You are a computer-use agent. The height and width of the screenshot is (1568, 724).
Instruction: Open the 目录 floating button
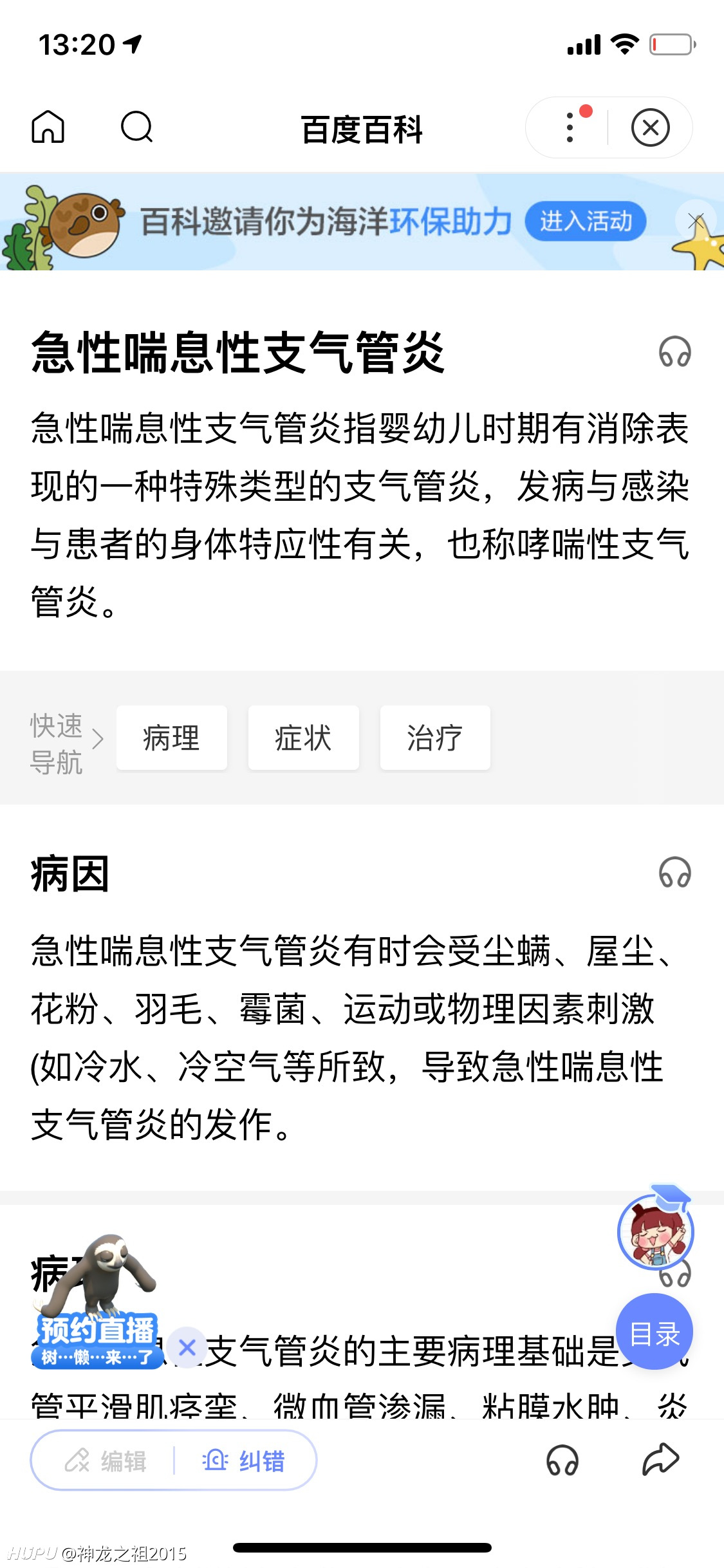[654, 1332]
